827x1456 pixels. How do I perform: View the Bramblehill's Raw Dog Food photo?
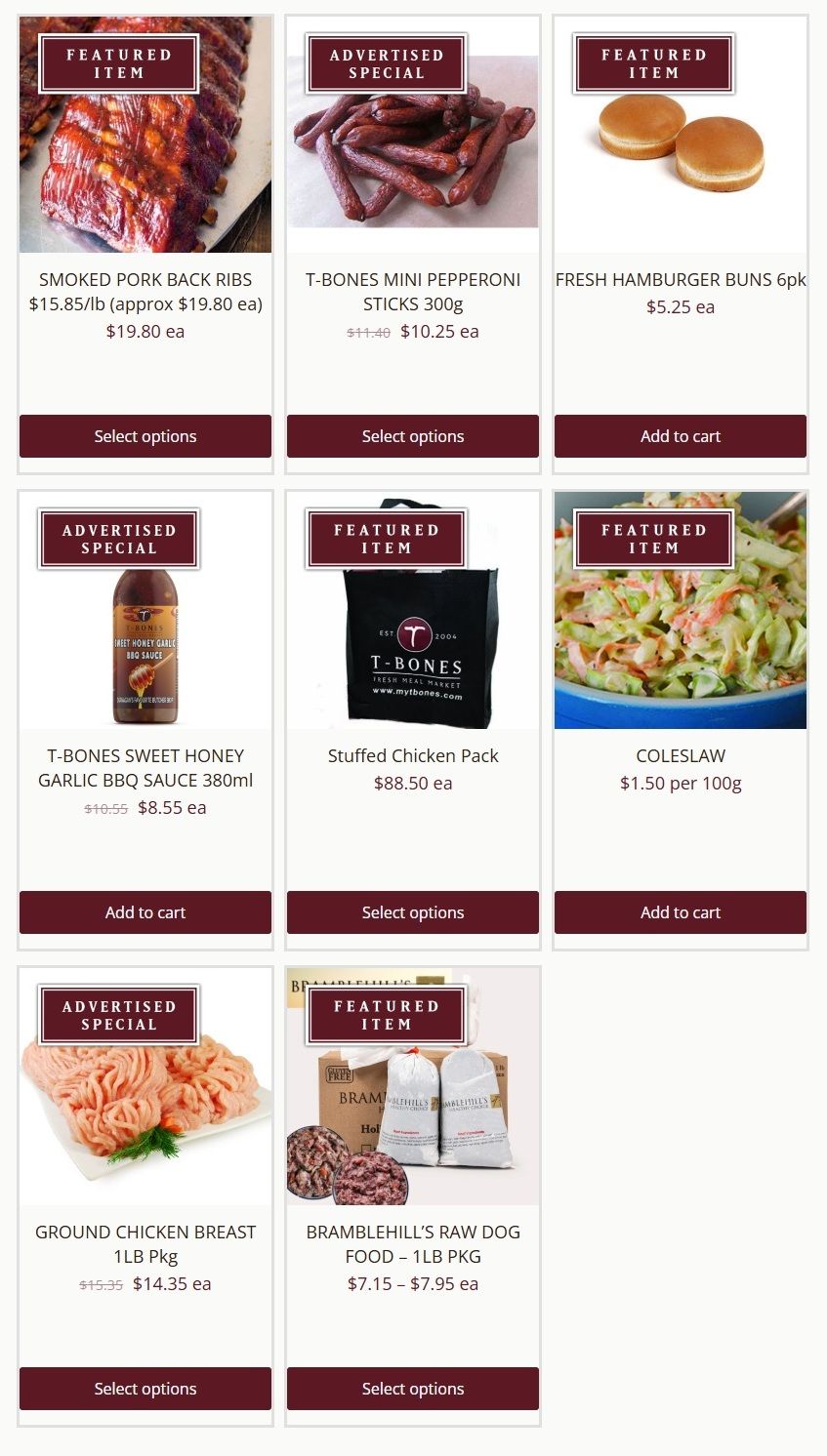tap(413, 1122)
